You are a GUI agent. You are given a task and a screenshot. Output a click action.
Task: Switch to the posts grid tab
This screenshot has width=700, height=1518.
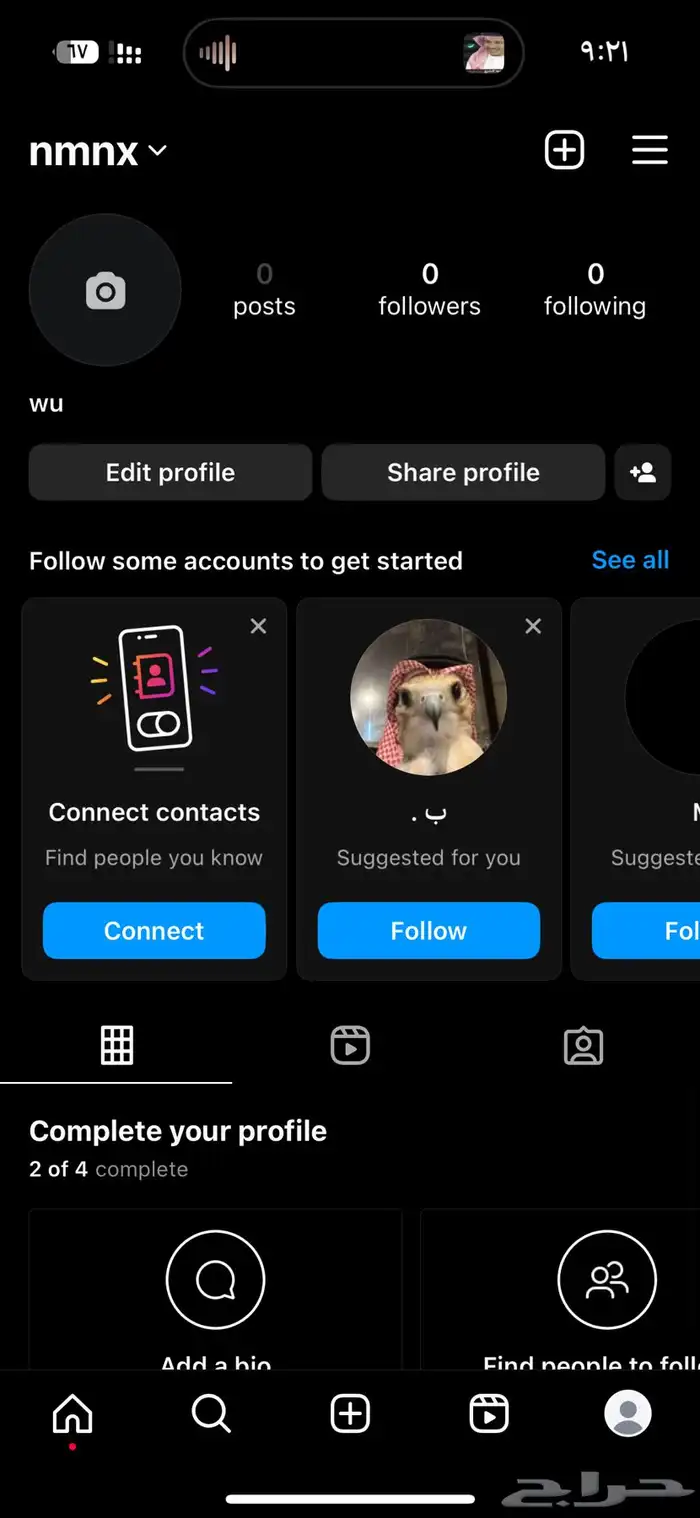click(x=116, y=1045)
